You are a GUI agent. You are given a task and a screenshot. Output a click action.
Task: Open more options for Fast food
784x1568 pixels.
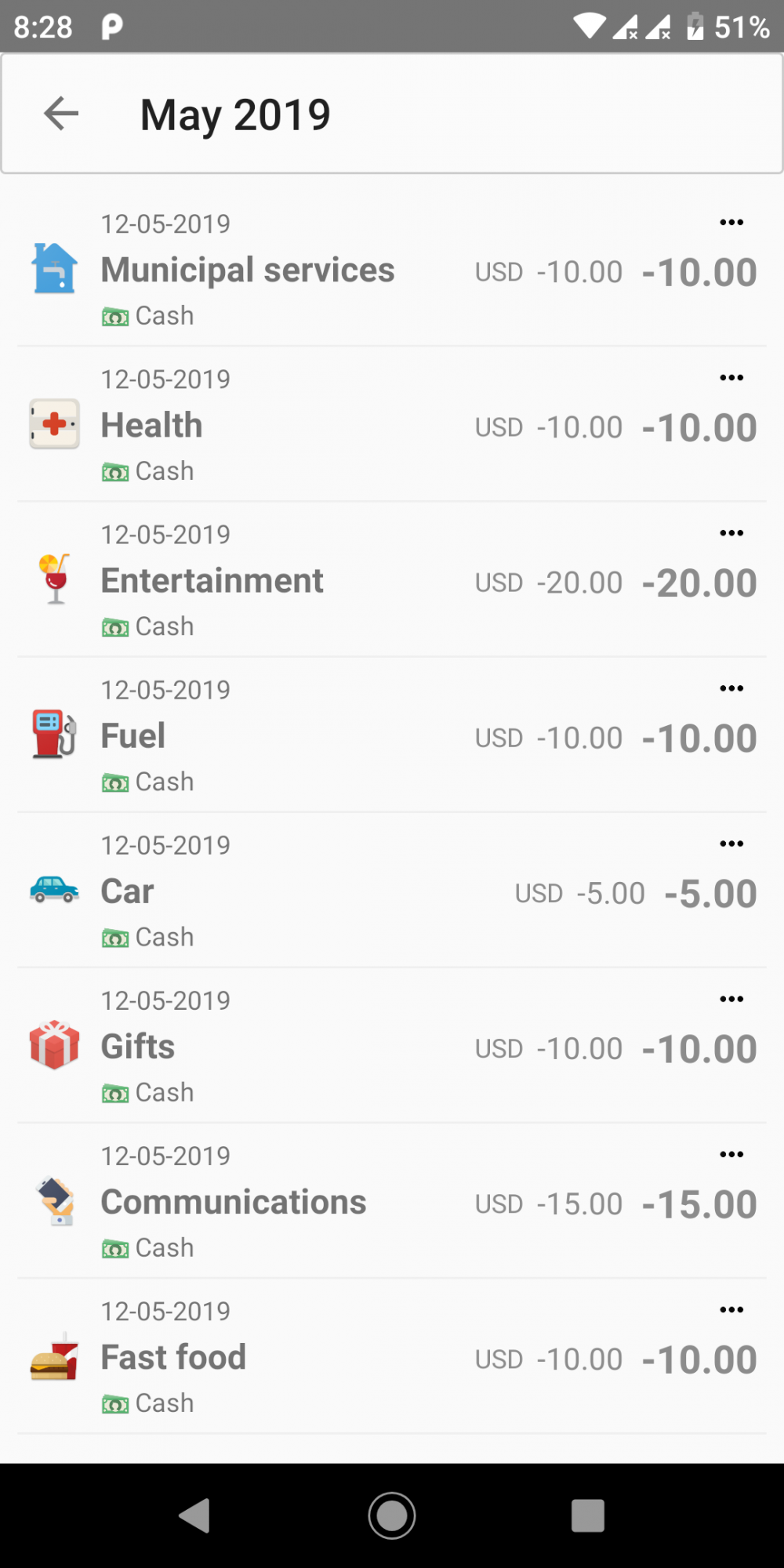point(731,1309)
